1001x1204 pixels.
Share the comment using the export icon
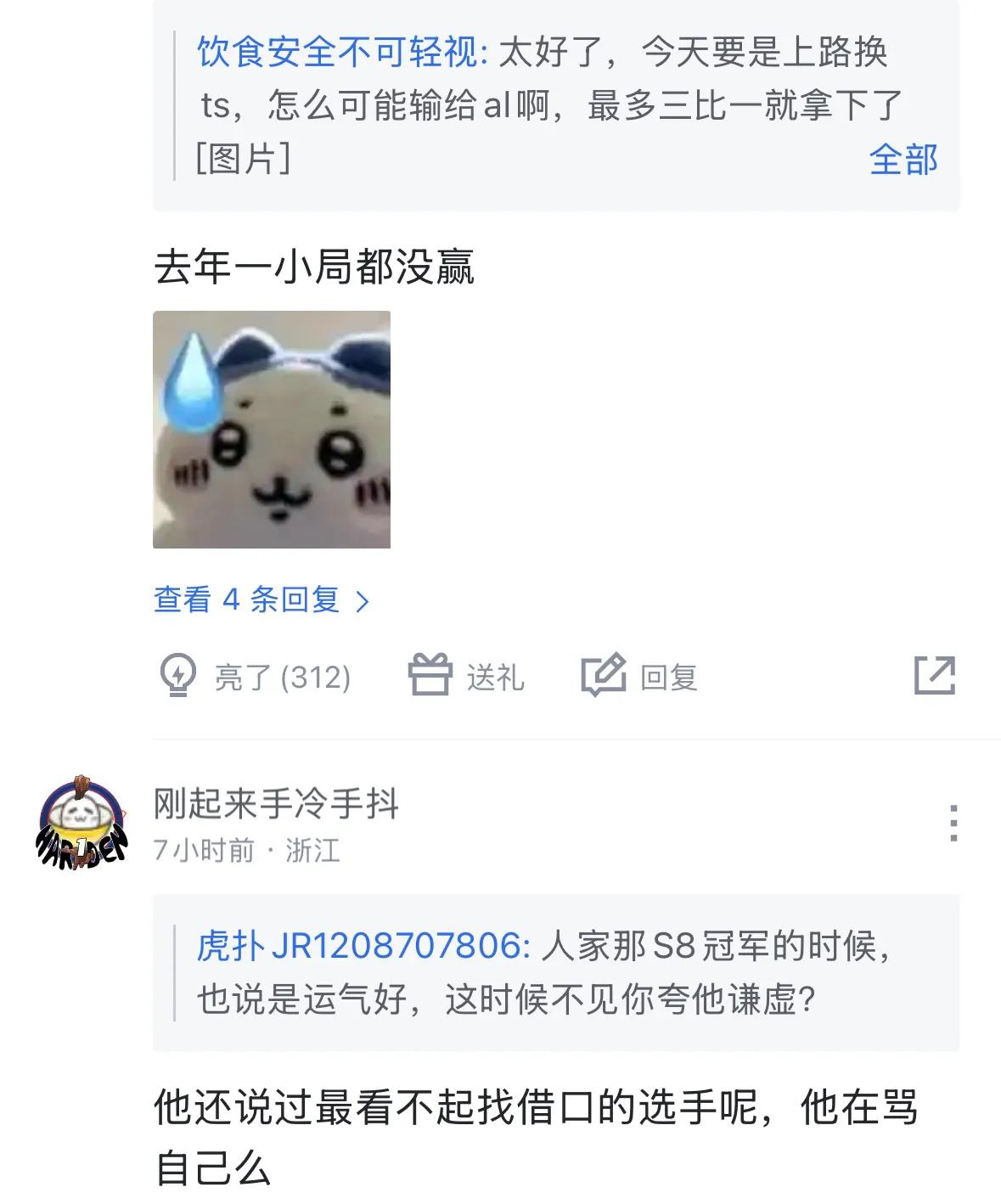click(934, 677)
